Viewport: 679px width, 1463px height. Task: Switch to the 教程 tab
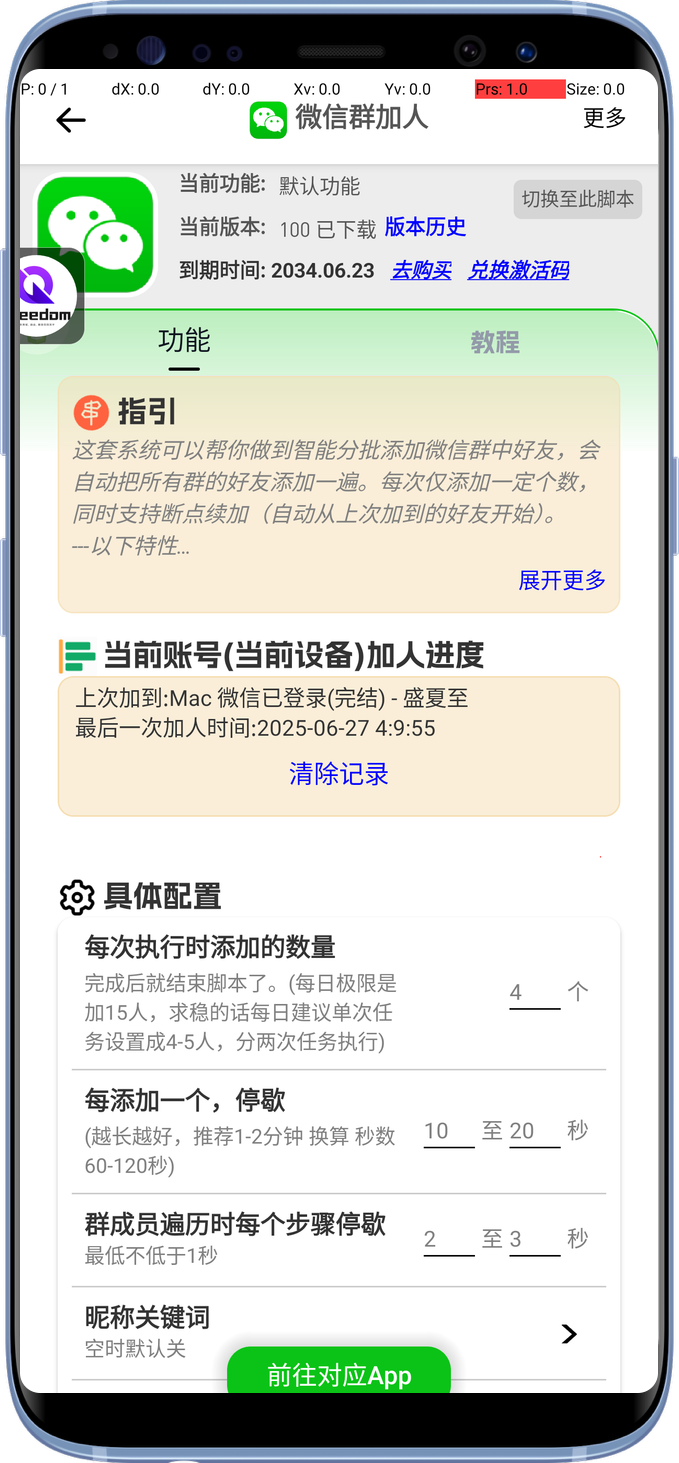[495, 343]
